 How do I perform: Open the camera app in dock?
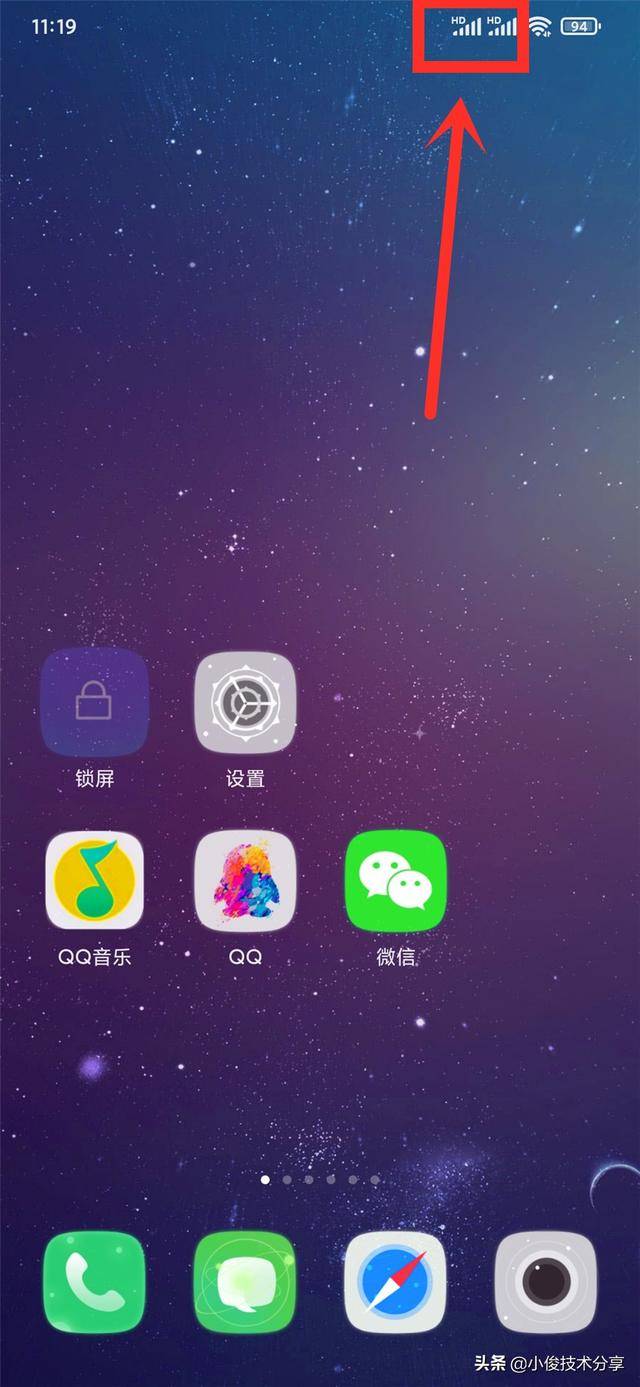[x=545, y=1281]
